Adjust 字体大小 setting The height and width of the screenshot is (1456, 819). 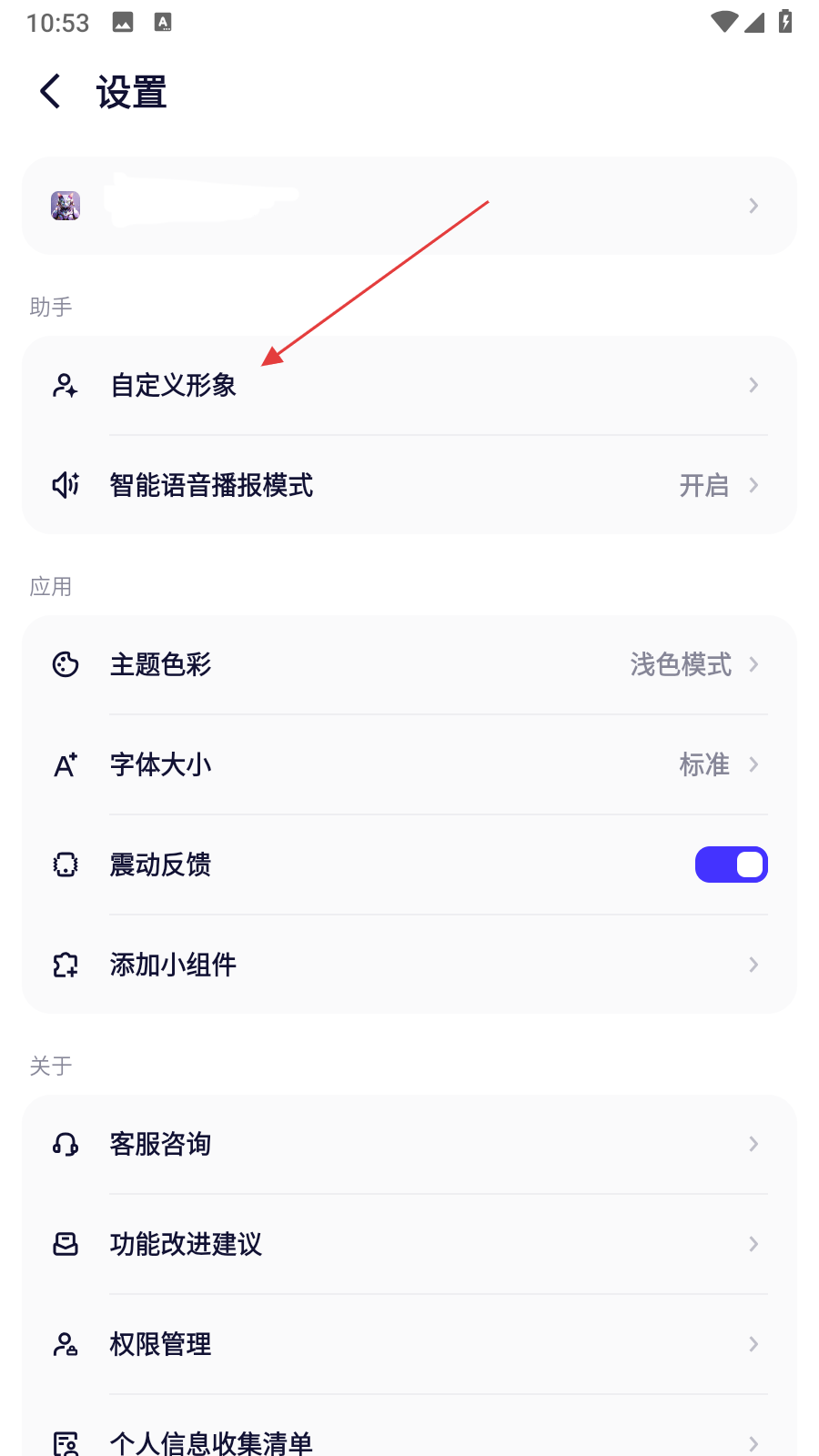point(409,765)
